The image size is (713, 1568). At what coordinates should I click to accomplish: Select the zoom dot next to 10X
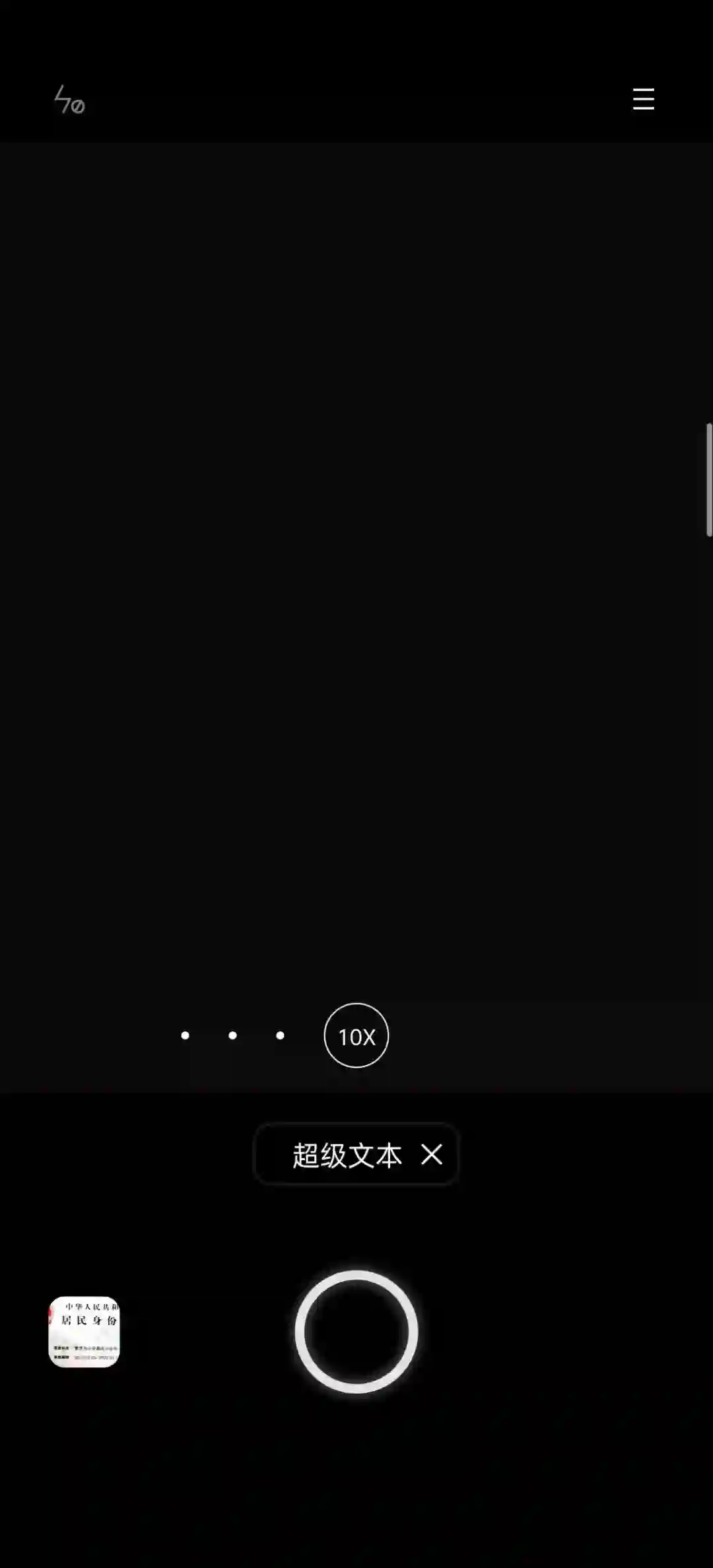[x=280, y=1035]
